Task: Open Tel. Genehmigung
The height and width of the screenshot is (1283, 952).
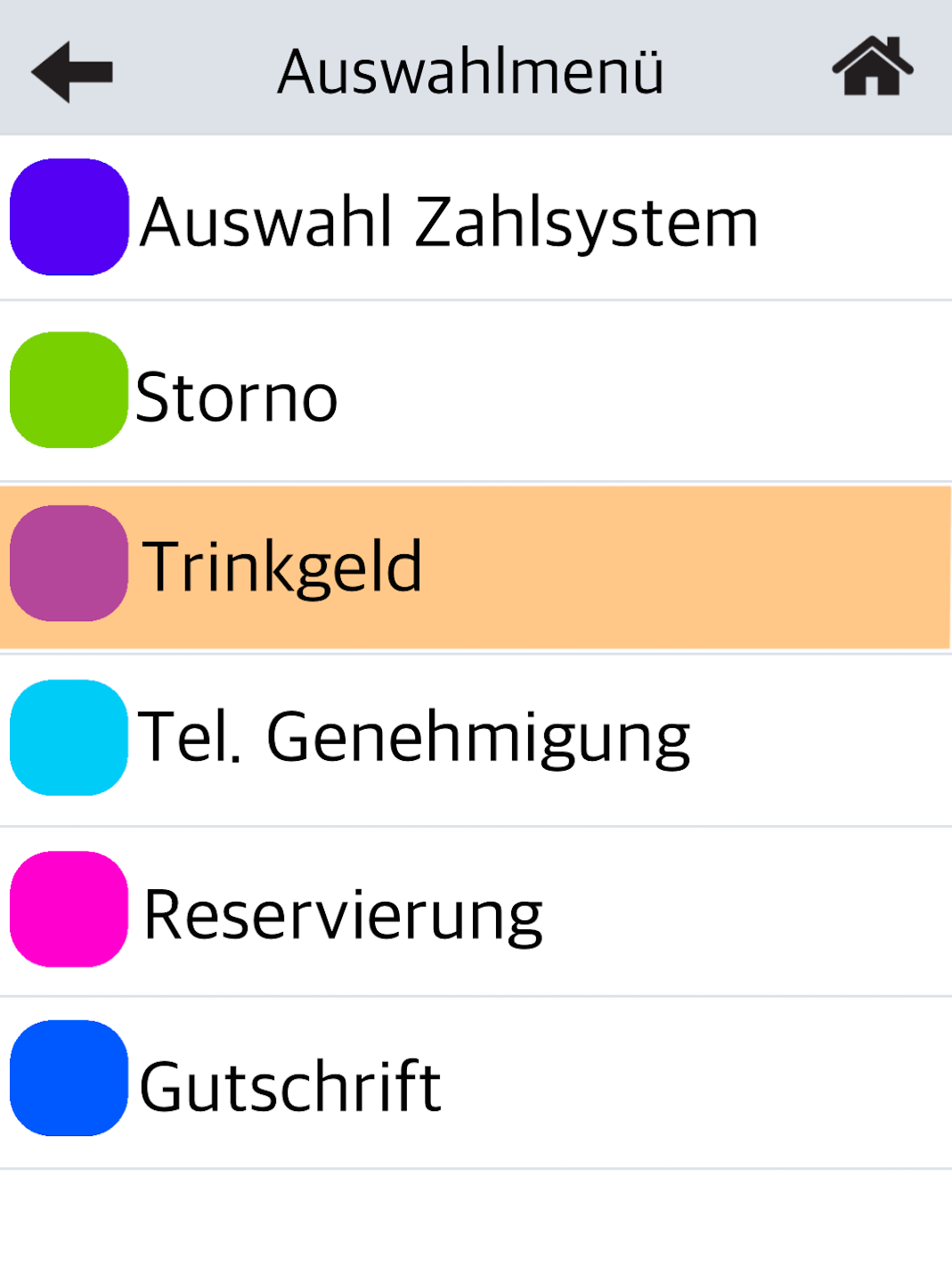Action: tap(414, 739)
